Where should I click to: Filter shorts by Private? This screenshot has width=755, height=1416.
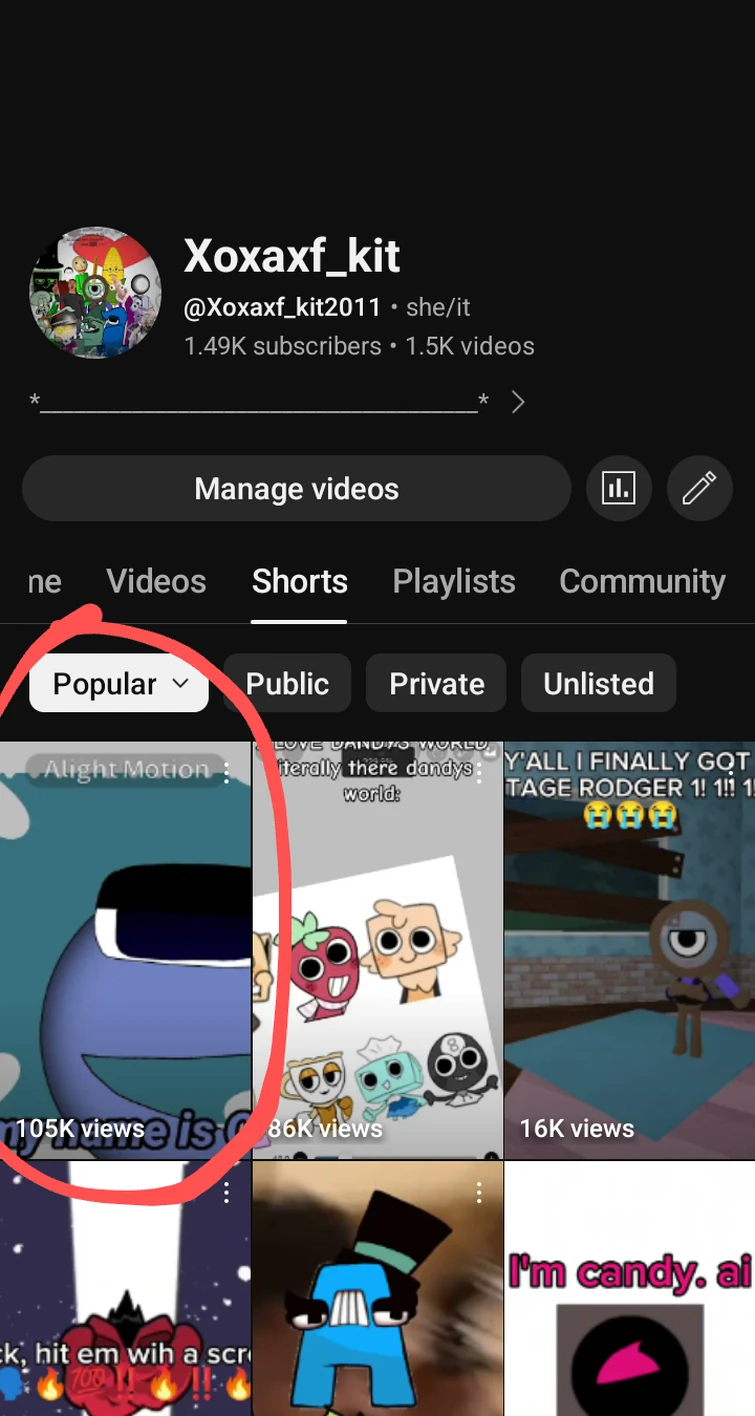(436, 684)
